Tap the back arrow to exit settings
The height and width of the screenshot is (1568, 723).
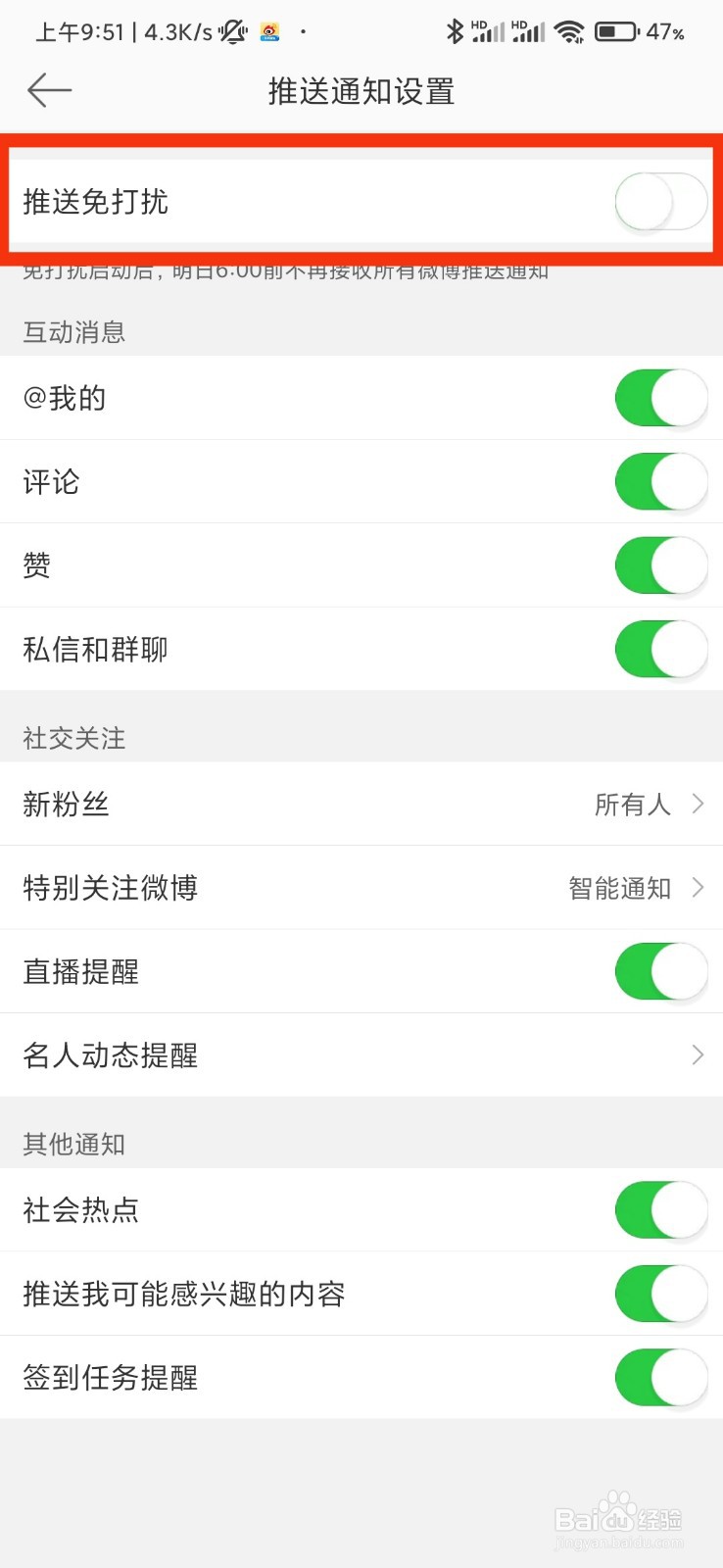(x=48, y=90)
